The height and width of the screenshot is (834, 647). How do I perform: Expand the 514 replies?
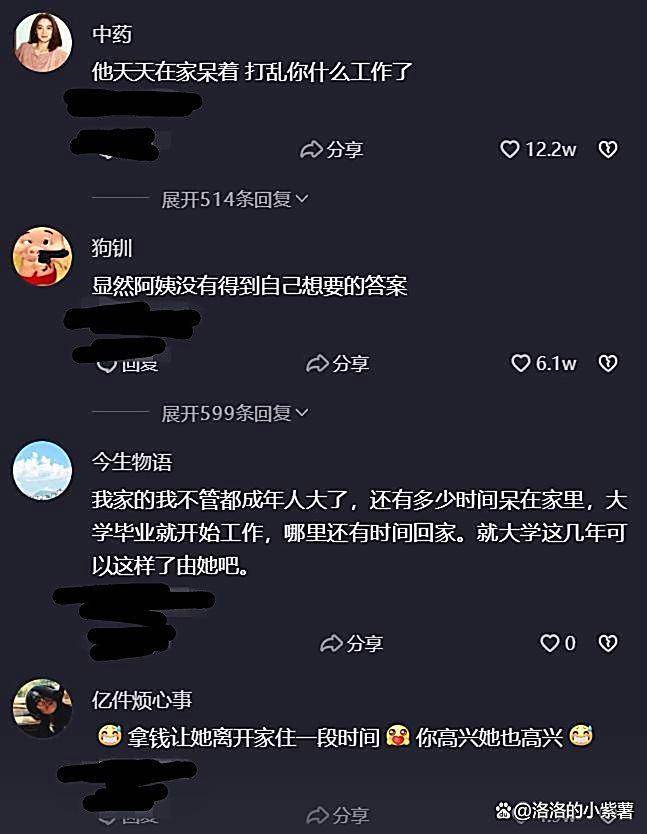235,199
